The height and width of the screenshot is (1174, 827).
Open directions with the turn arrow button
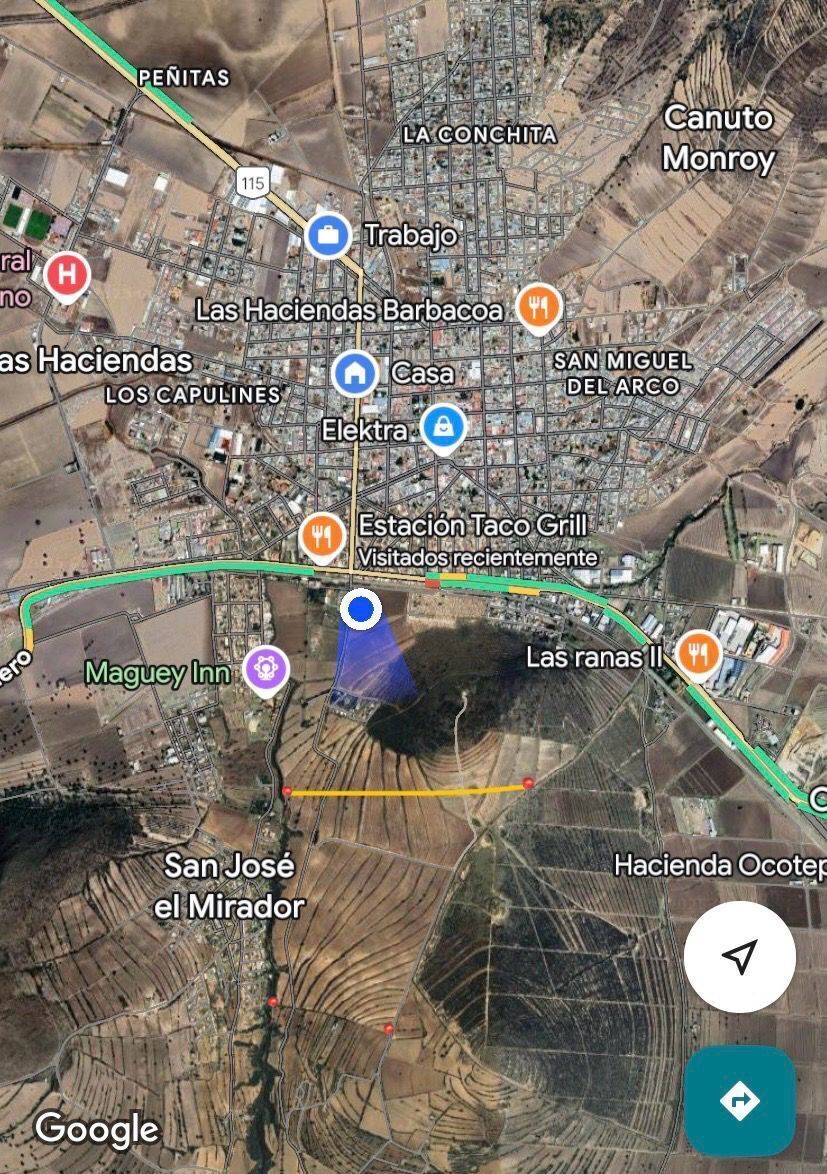(x=740, y=1100)
